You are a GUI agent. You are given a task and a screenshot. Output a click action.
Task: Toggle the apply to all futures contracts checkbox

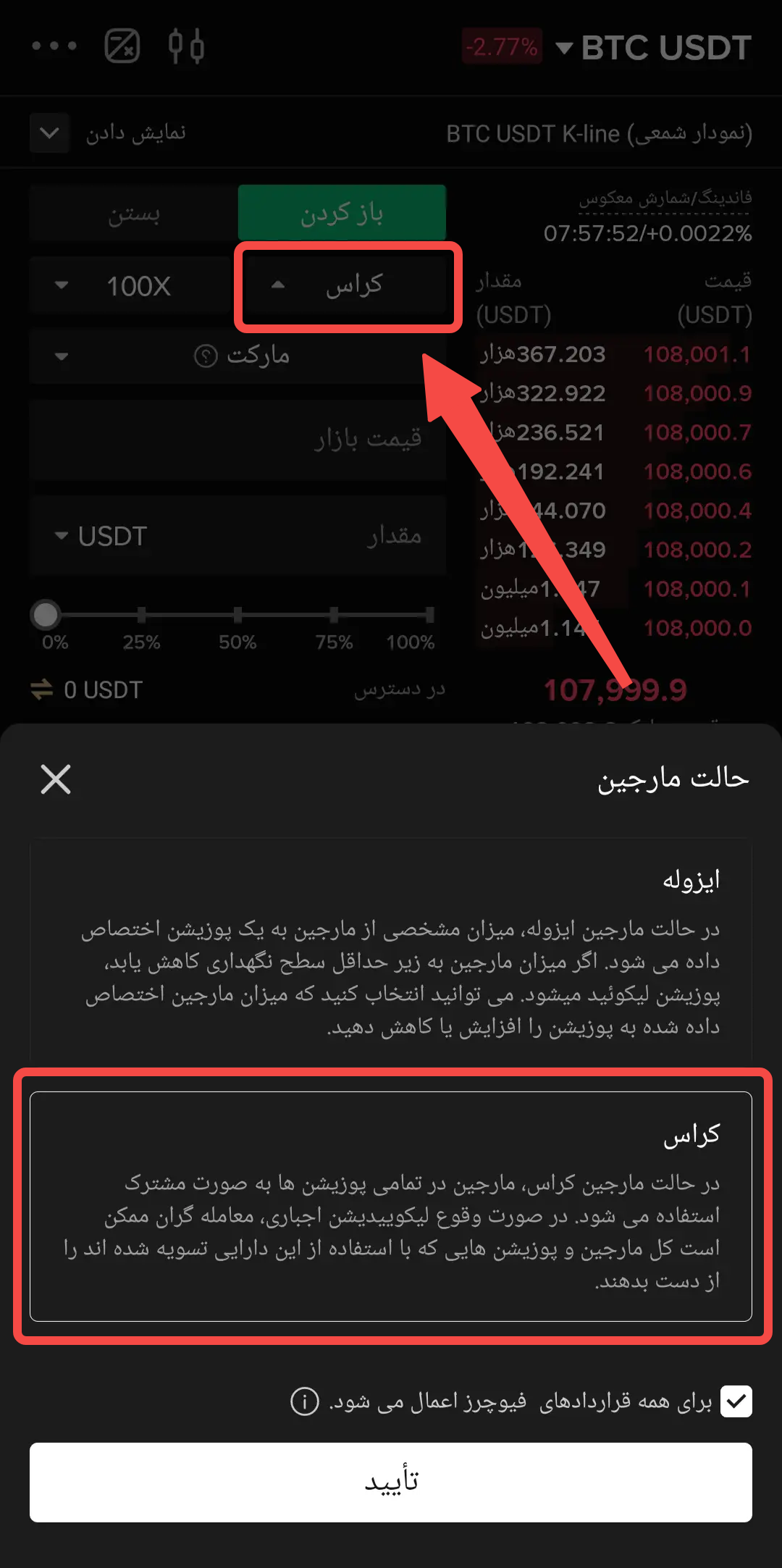tap(736, 1401)
